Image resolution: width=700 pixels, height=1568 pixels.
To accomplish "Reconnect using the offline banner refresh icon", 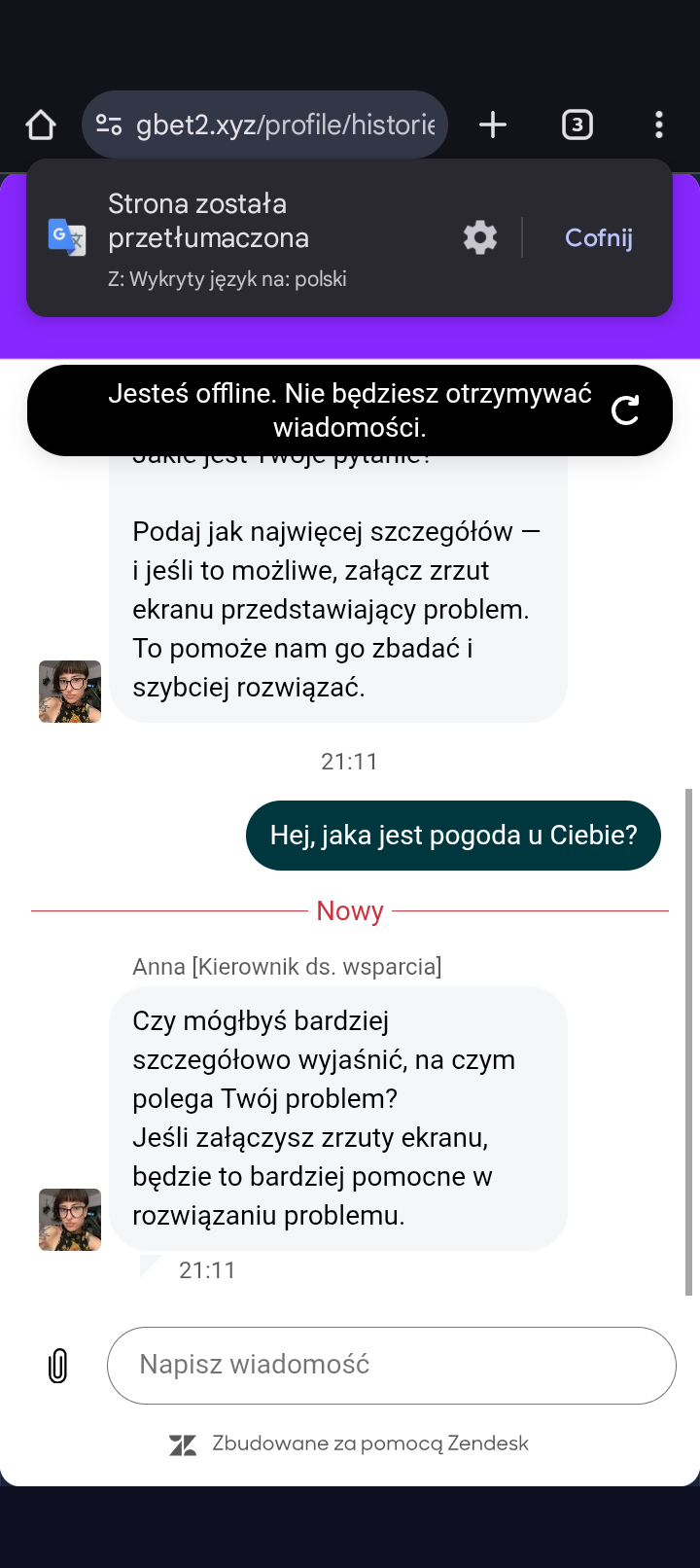I will coord(625,410).
